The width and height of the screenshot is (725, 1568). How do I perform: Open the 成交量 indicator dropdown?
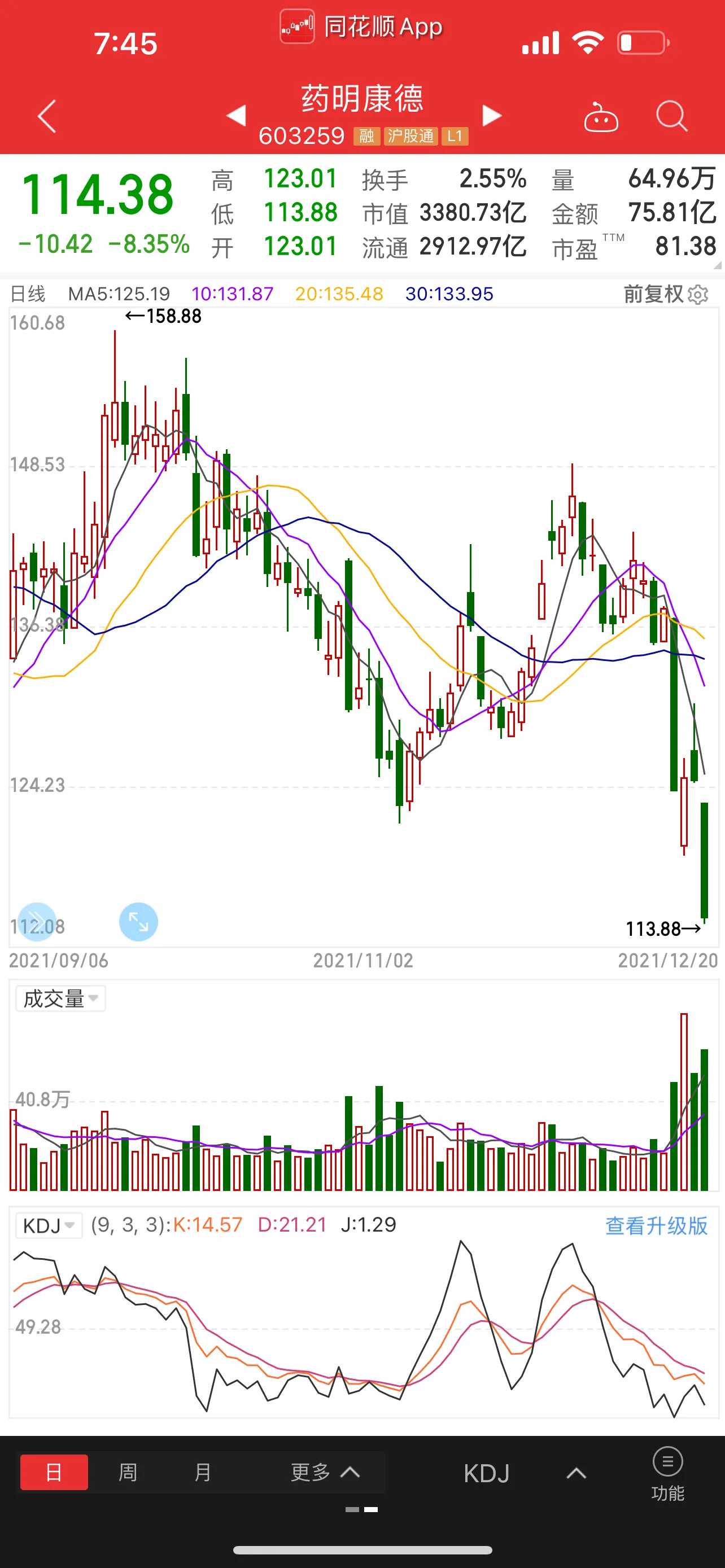pos(60,998)
